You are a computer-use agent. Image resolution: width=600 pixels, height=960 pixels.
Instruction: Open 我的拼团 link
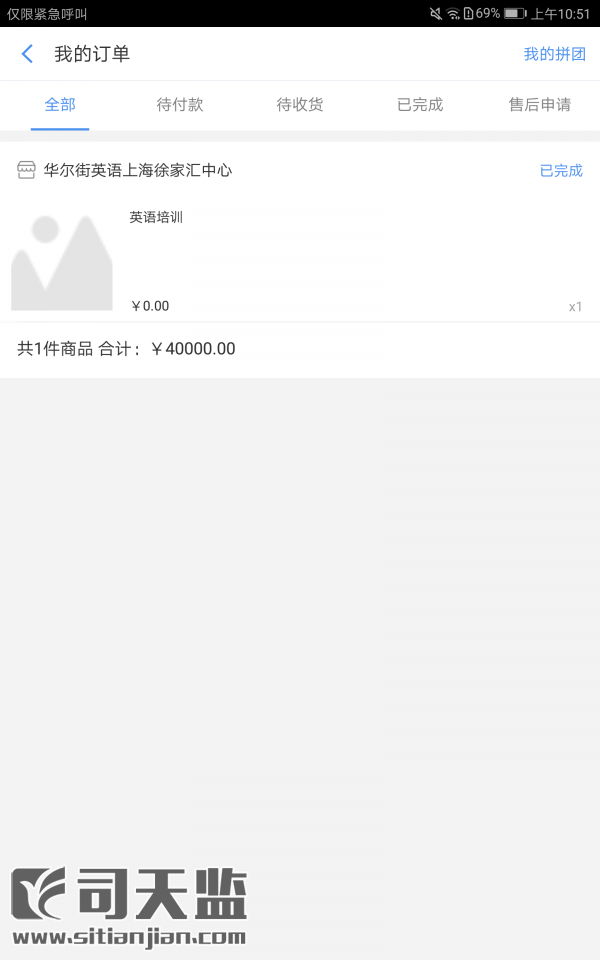tap(555, 54)
